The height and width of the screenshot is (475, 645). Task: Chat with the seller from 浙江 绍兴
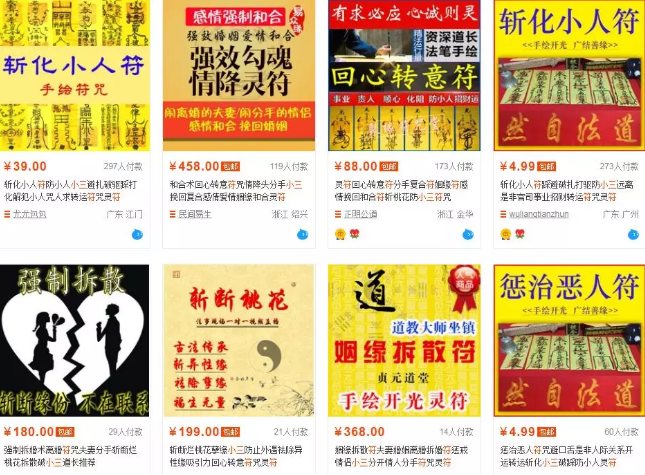pos(302,234)
